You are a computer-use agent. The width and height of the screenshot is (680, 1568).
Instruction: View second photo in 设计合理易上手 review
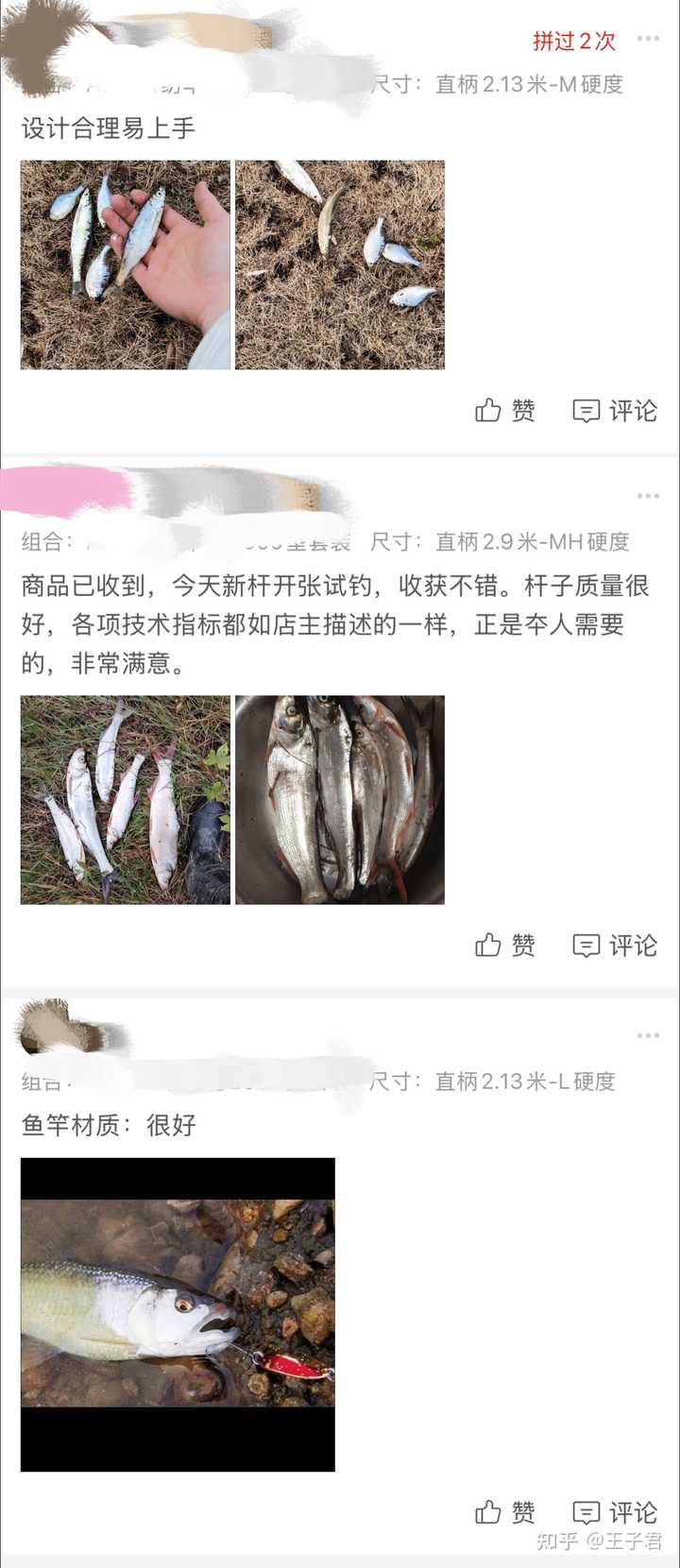[x=340, y=264]
